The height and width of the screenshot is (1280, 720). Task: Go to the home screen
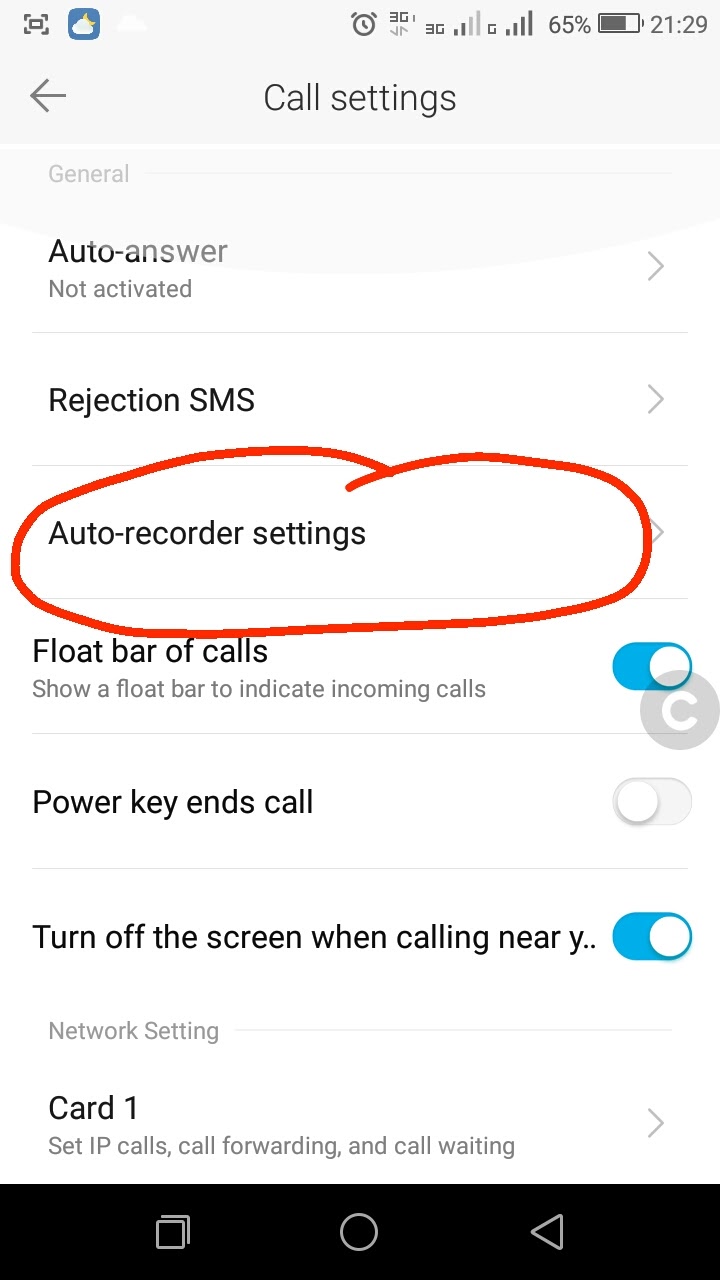pos(359,1232)
